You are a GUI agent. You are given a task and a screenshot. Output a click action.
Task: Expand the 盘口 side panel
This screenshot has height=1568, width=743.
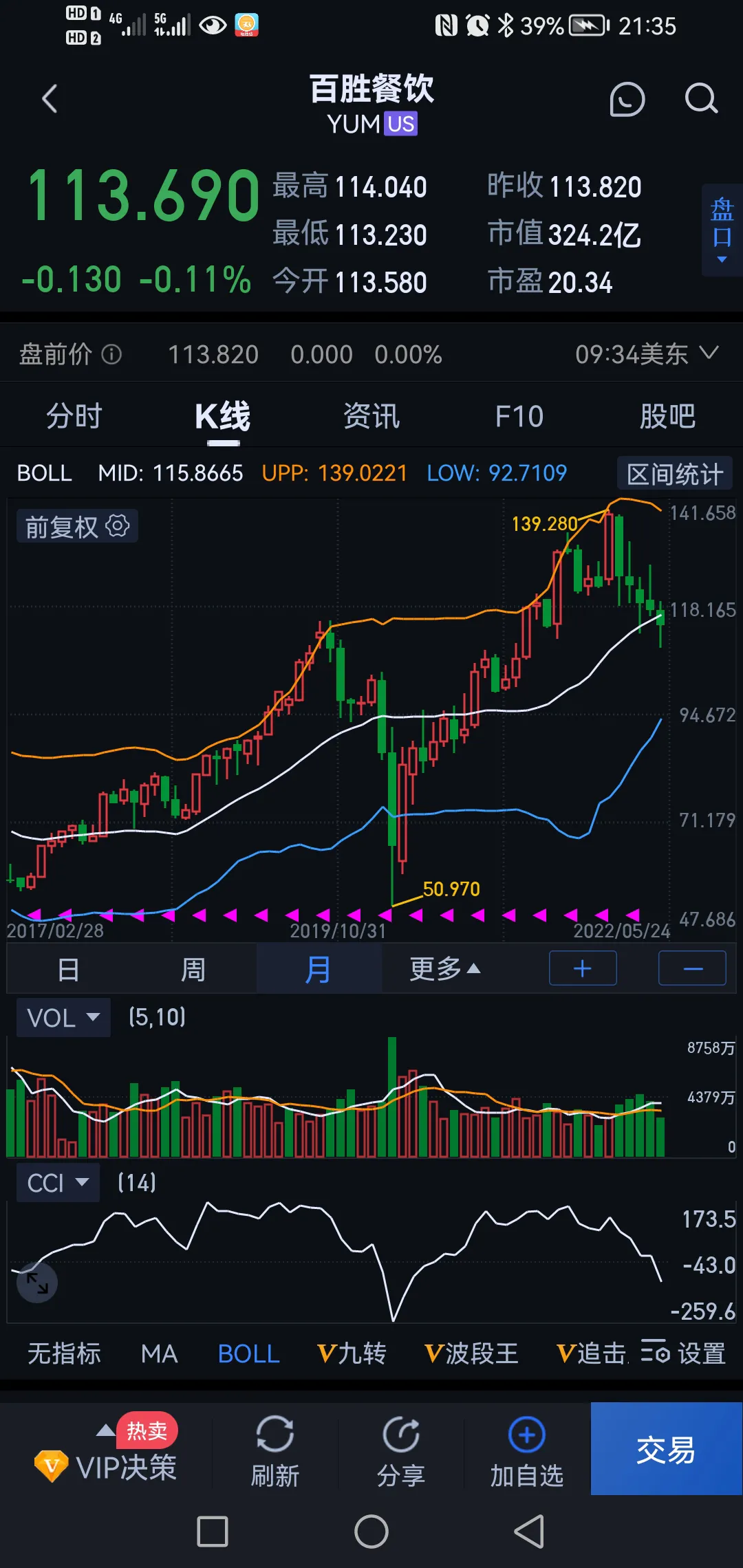pos(722,230)
